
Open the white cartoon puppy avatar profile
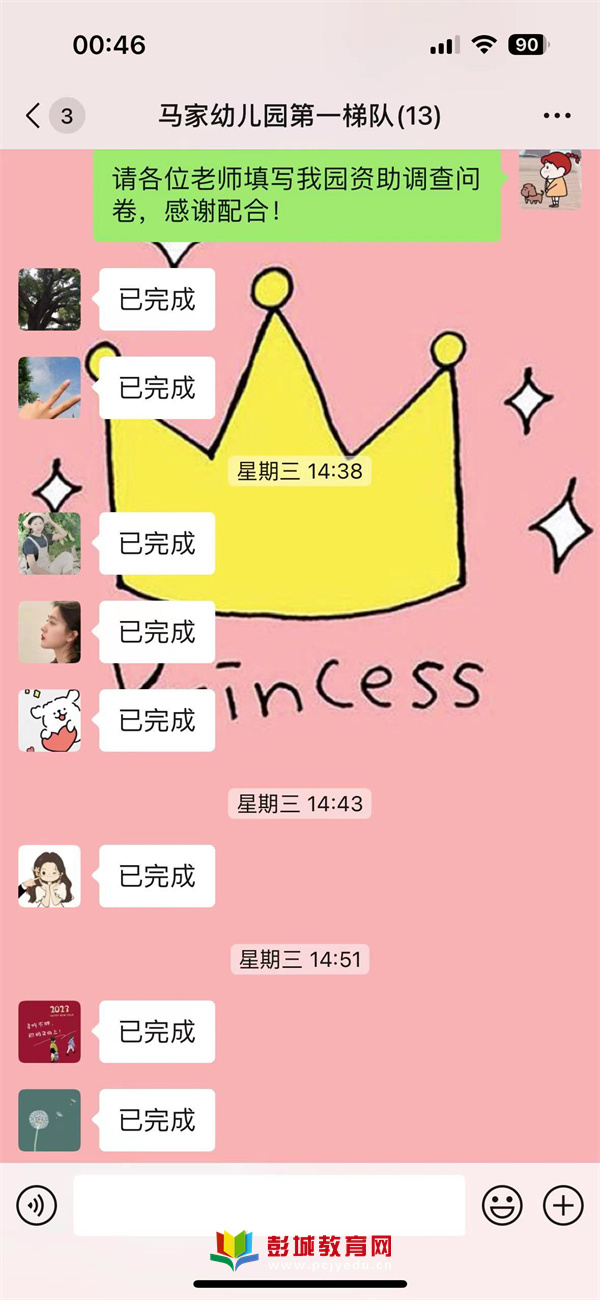[x=49, y=720]
